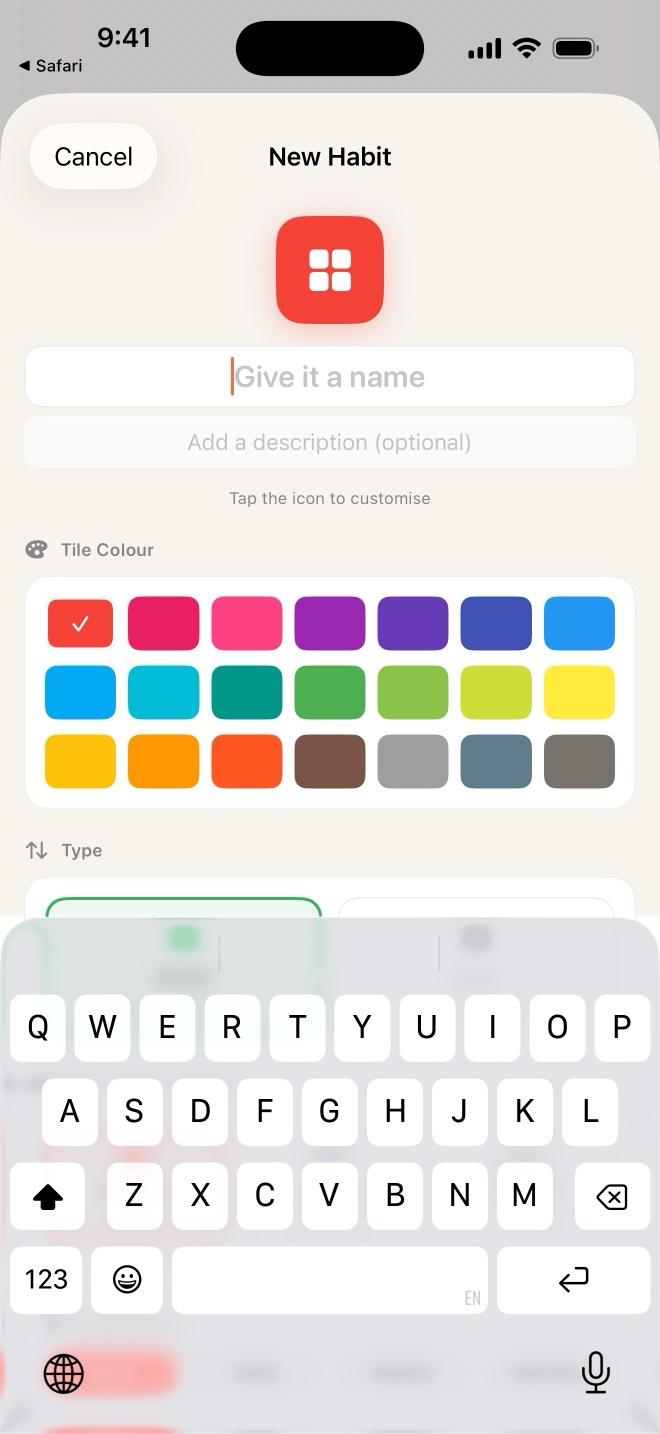Focus the 'Give it a name' field
This screenshot has height=1434, width=660.
click(330, 377)
